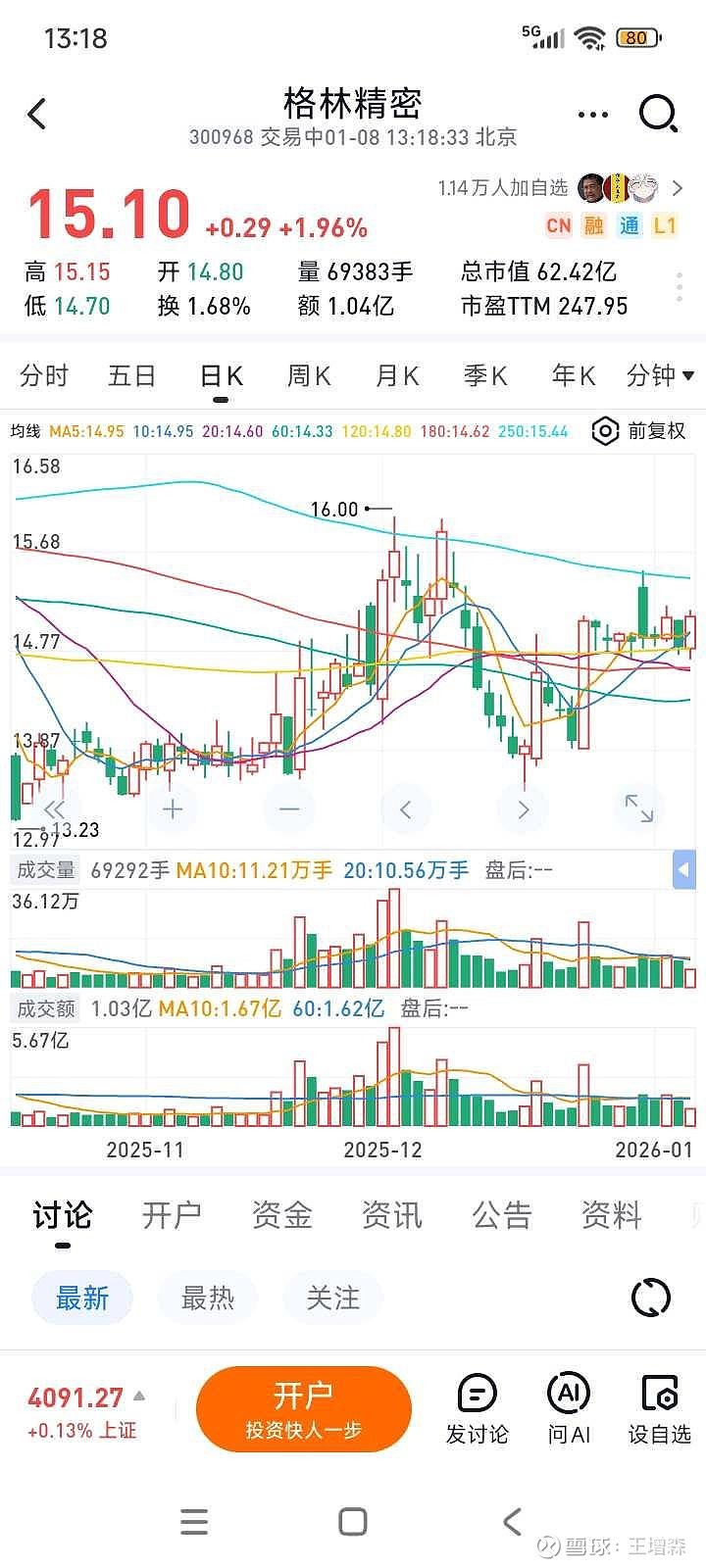Switch to the 五日 chart tab
This screenshot has height=1568, width=706.
[x=131, y=376]
